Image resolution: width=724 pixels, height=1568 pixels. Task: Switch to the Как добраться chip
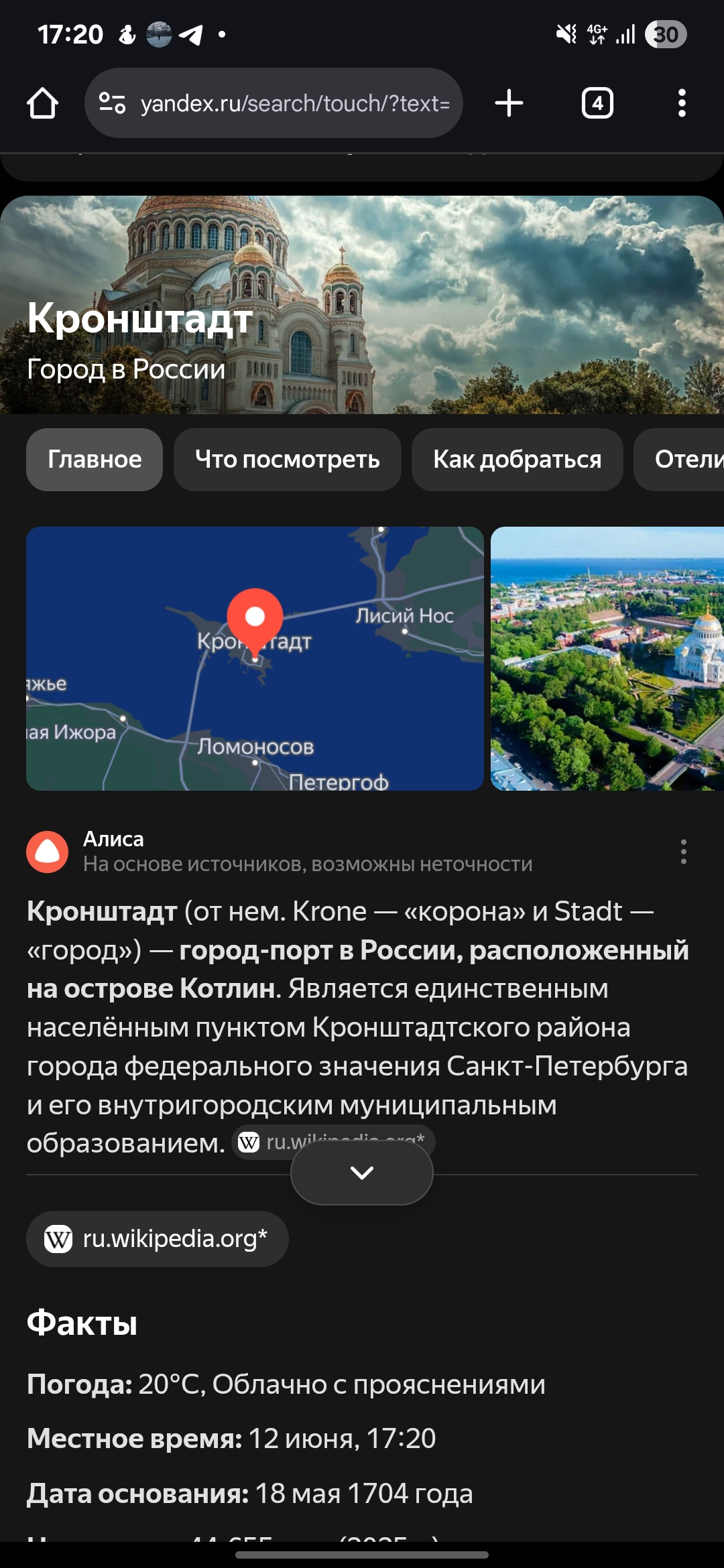[x=517, y=460]
